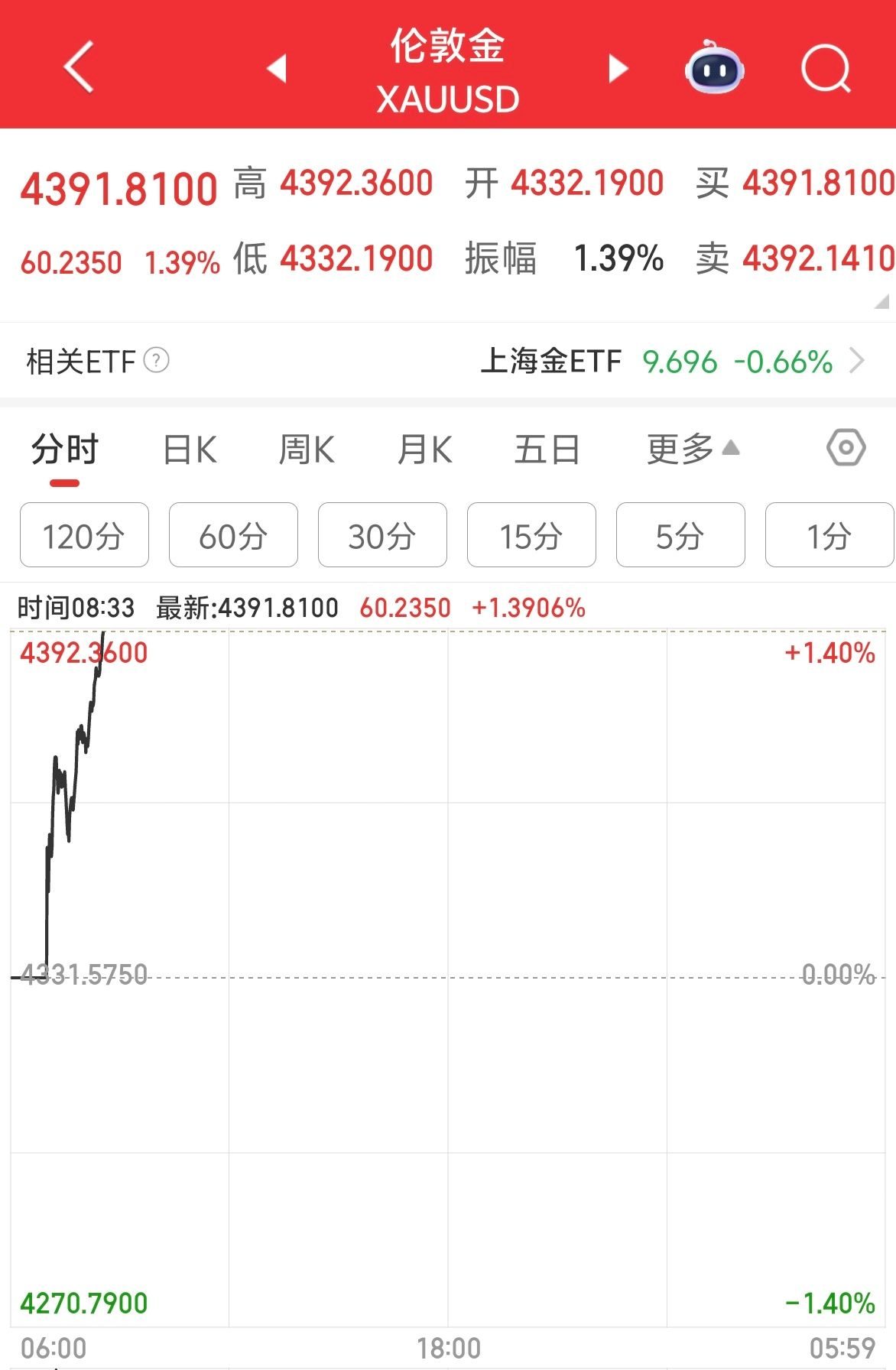Screen dimensions: 896x1370
Task: Open the robot AI assistant
Action: coord(714,69)
